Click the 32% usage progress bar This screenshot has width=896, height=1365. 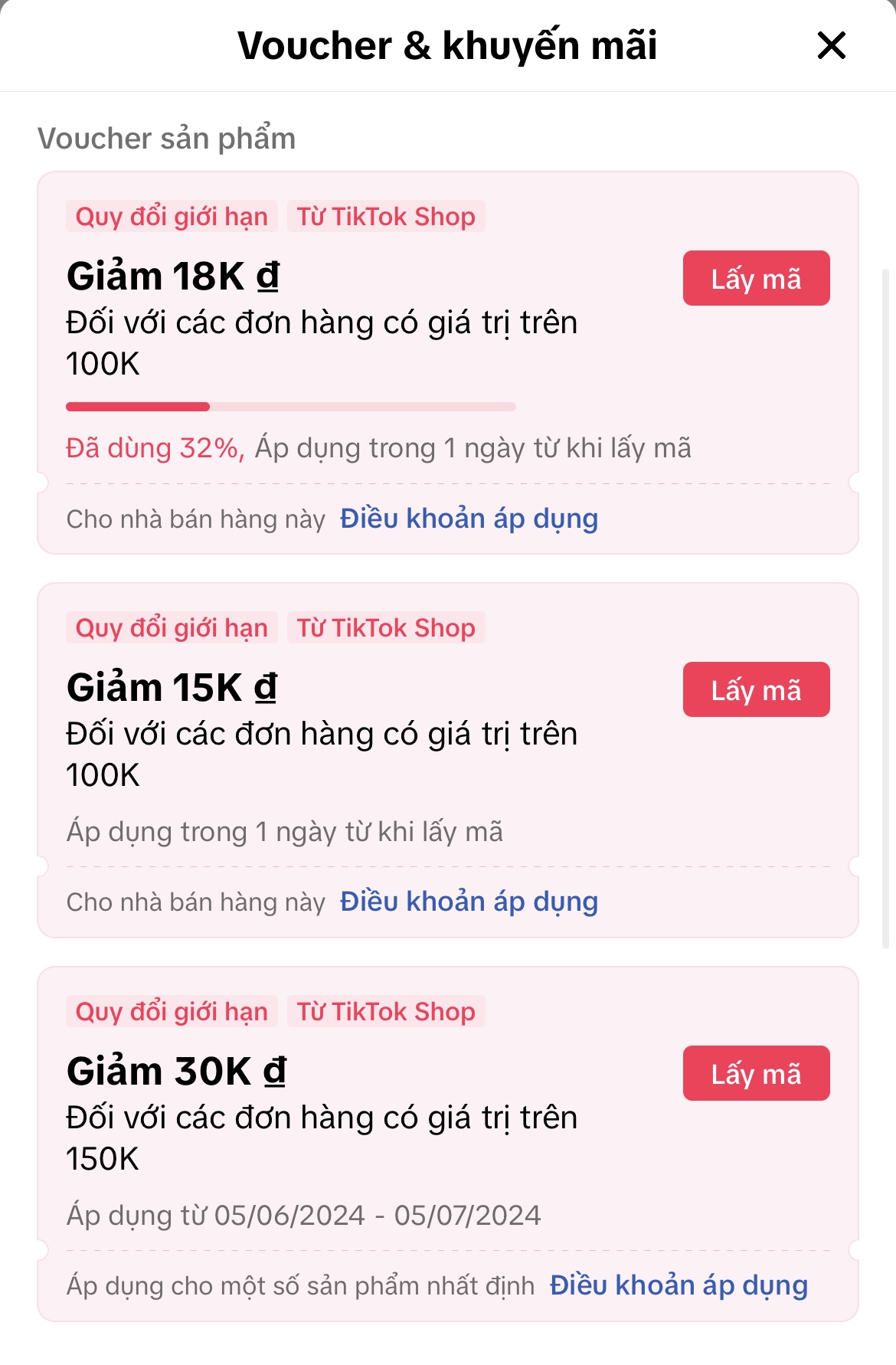[x=291, y=407]
